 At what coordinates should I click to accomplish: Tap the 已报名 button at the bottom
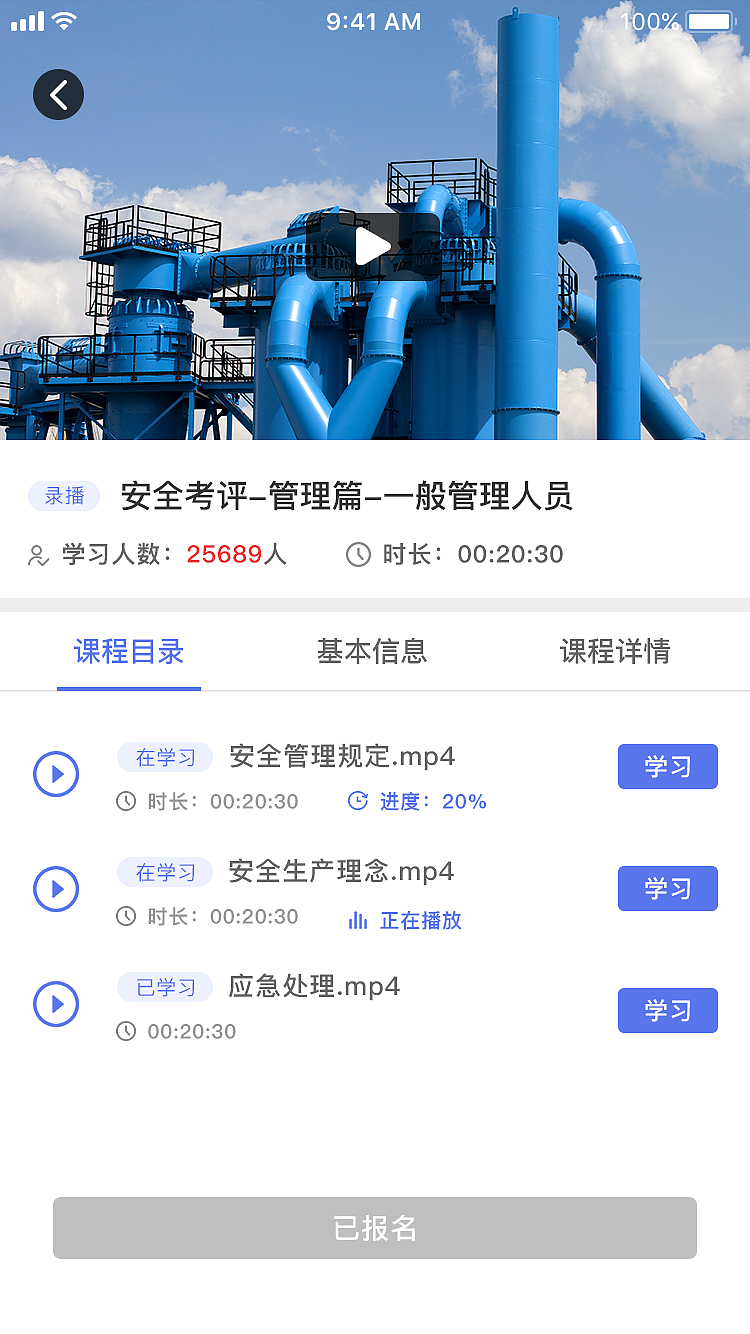pyautogui.click(x=375, y=1228)
